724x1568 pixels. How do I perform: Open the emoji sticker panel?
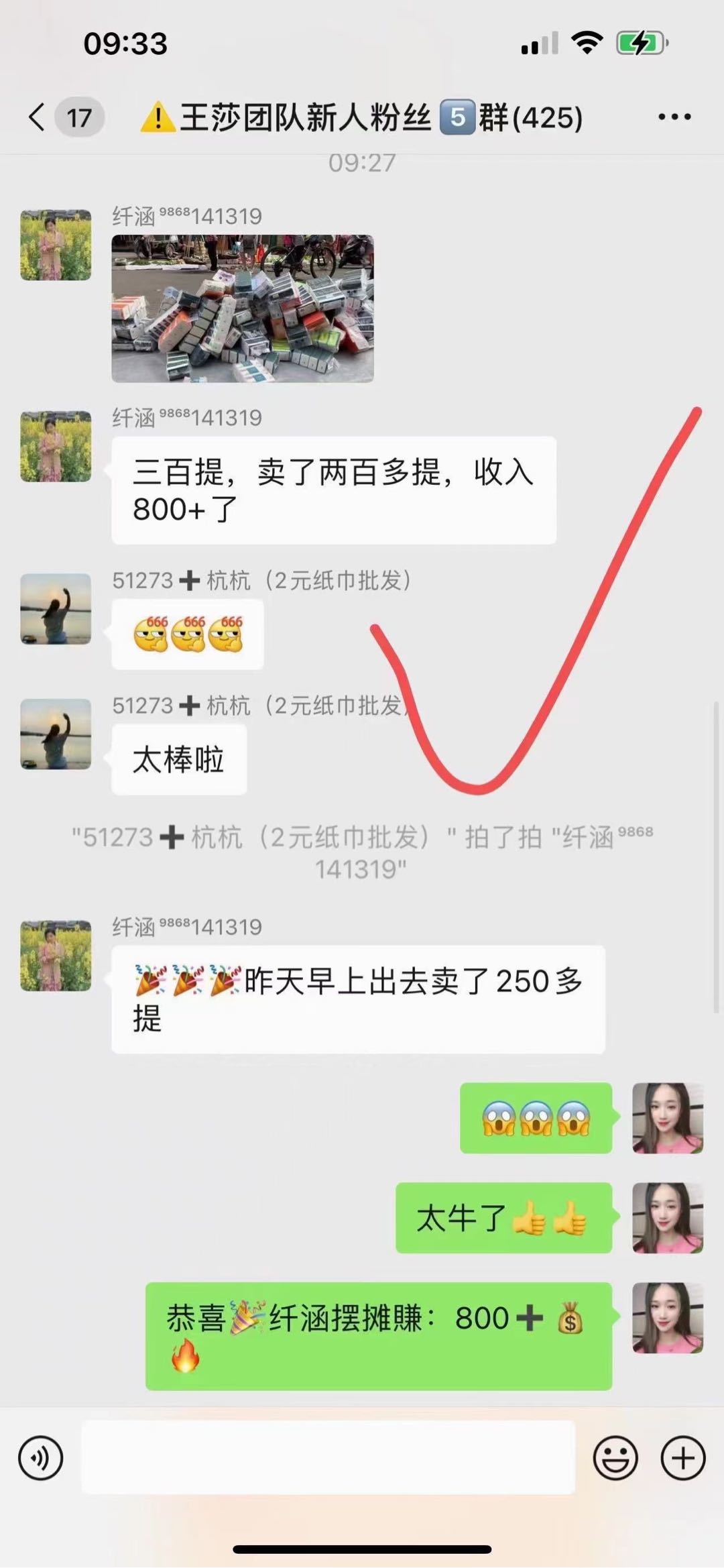coord(615,1457)
